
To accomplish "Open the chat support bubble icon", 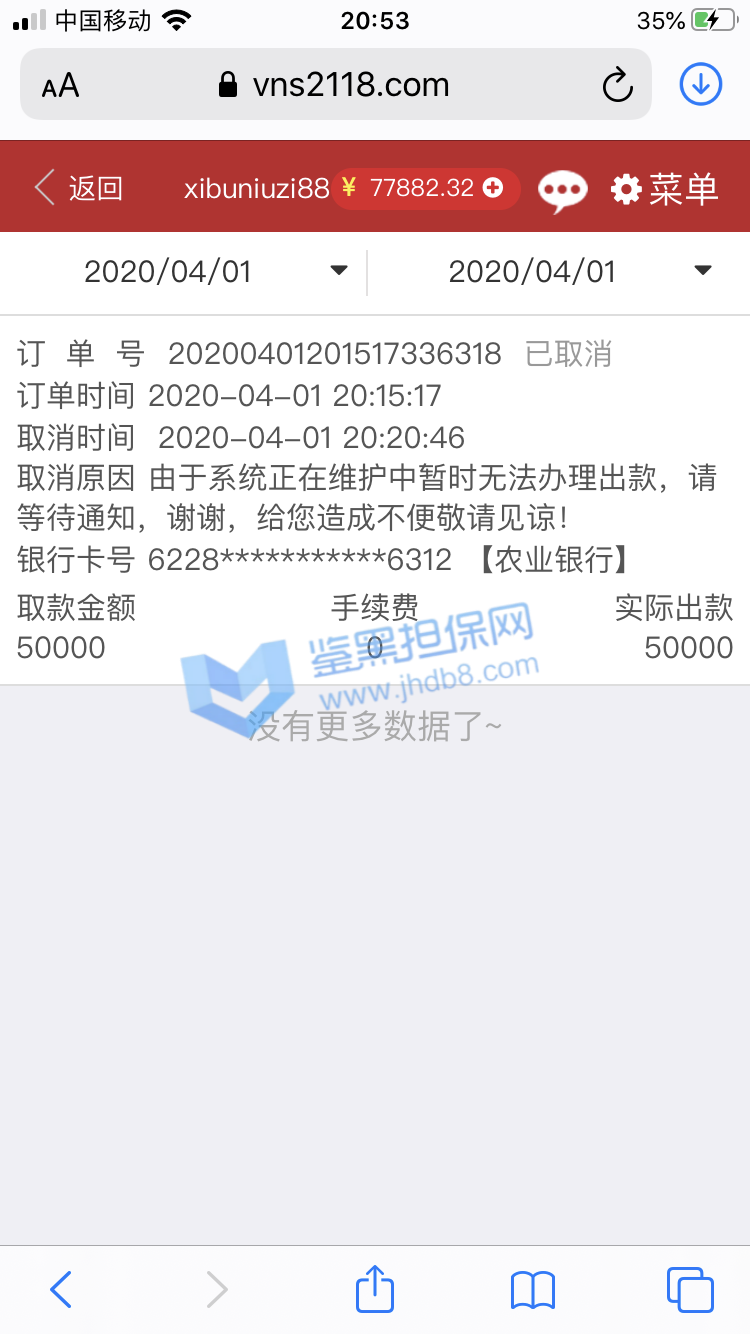I will coord(563,190).
